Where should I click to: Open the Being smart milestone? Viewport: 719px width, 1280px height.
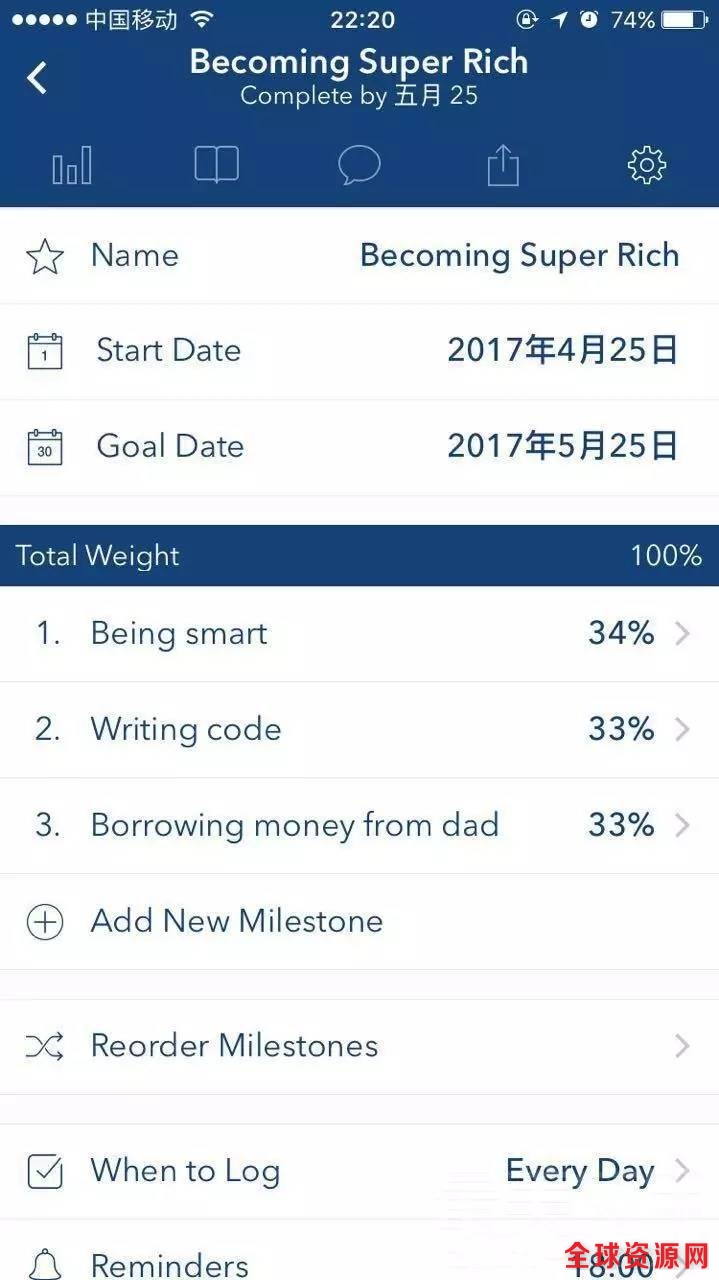[359, 634]
